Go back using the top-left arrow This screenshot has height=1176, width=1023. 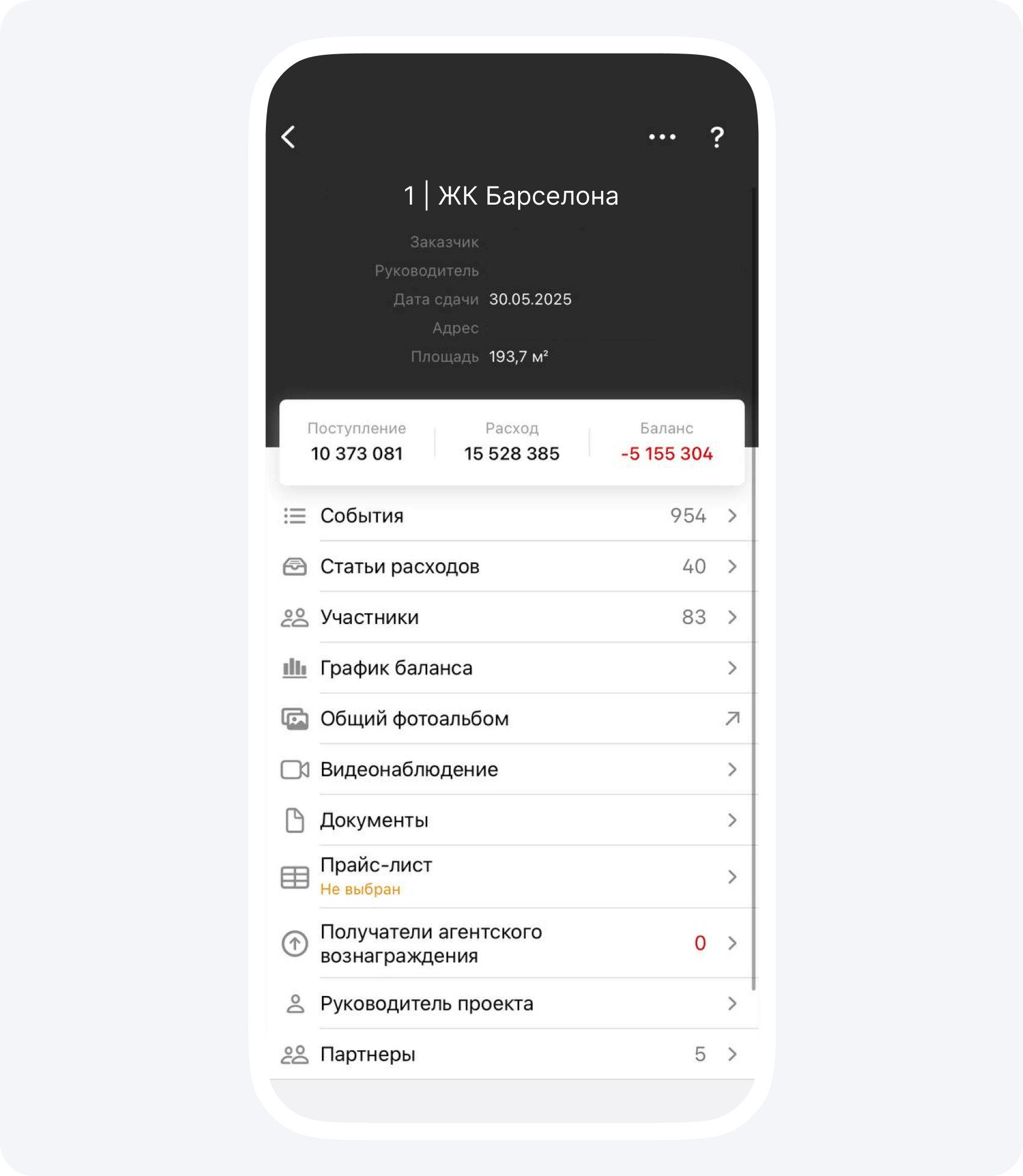click(x=289, y=137)
